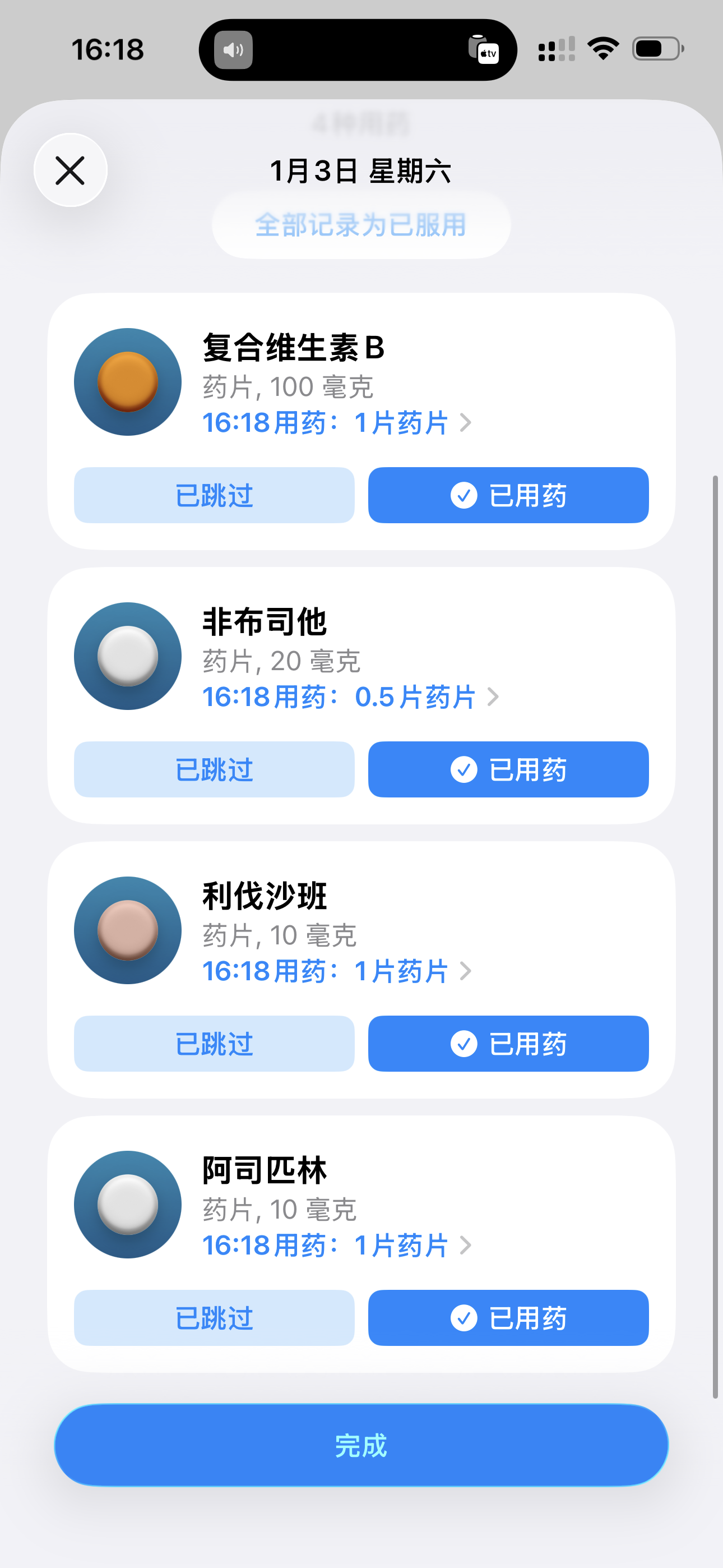Edit dose time for 阿司匹林
This screenshot has width=723, height=1568.
pyautogui.click(x=336, y=1245)
